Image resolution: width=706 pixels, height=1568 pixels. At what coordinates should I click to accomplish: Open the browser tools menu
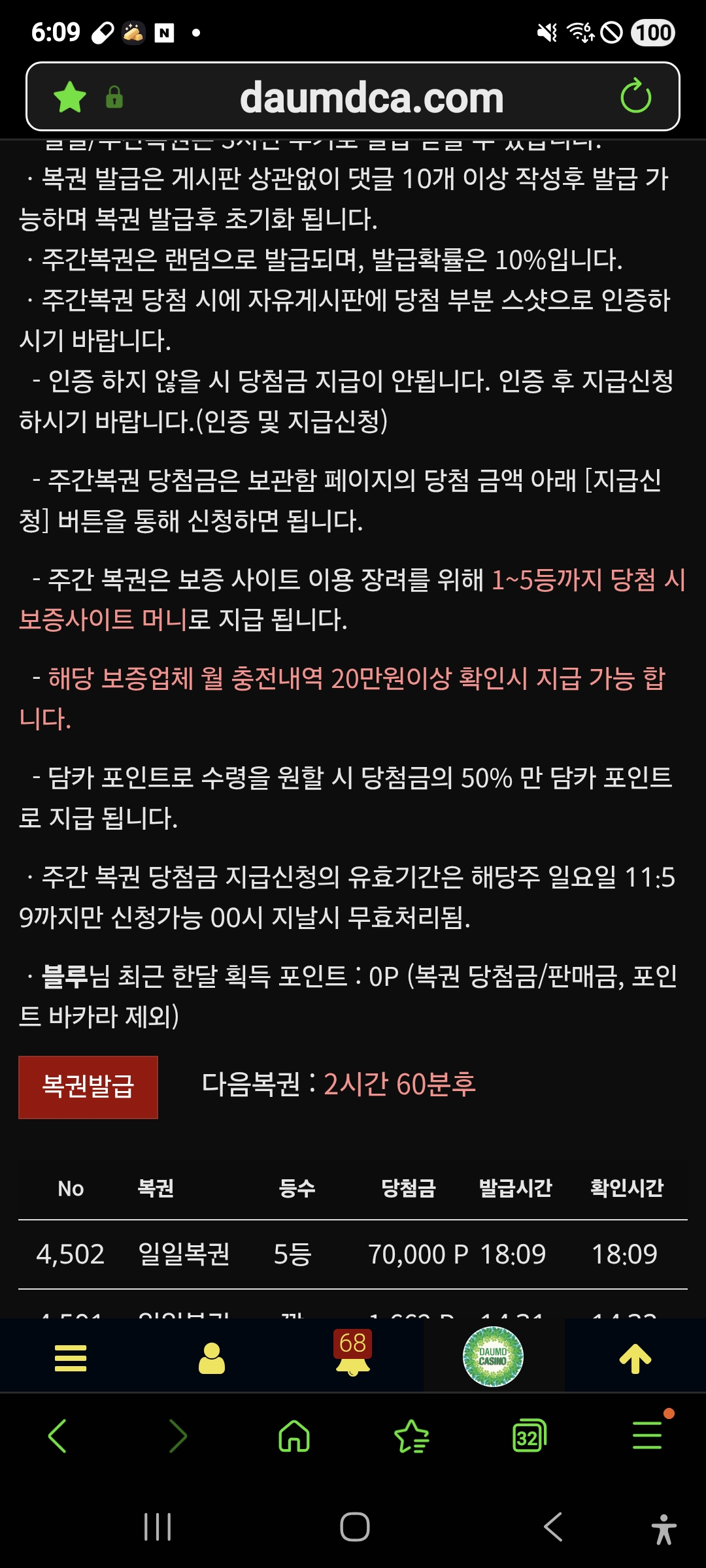[647, 1435]
